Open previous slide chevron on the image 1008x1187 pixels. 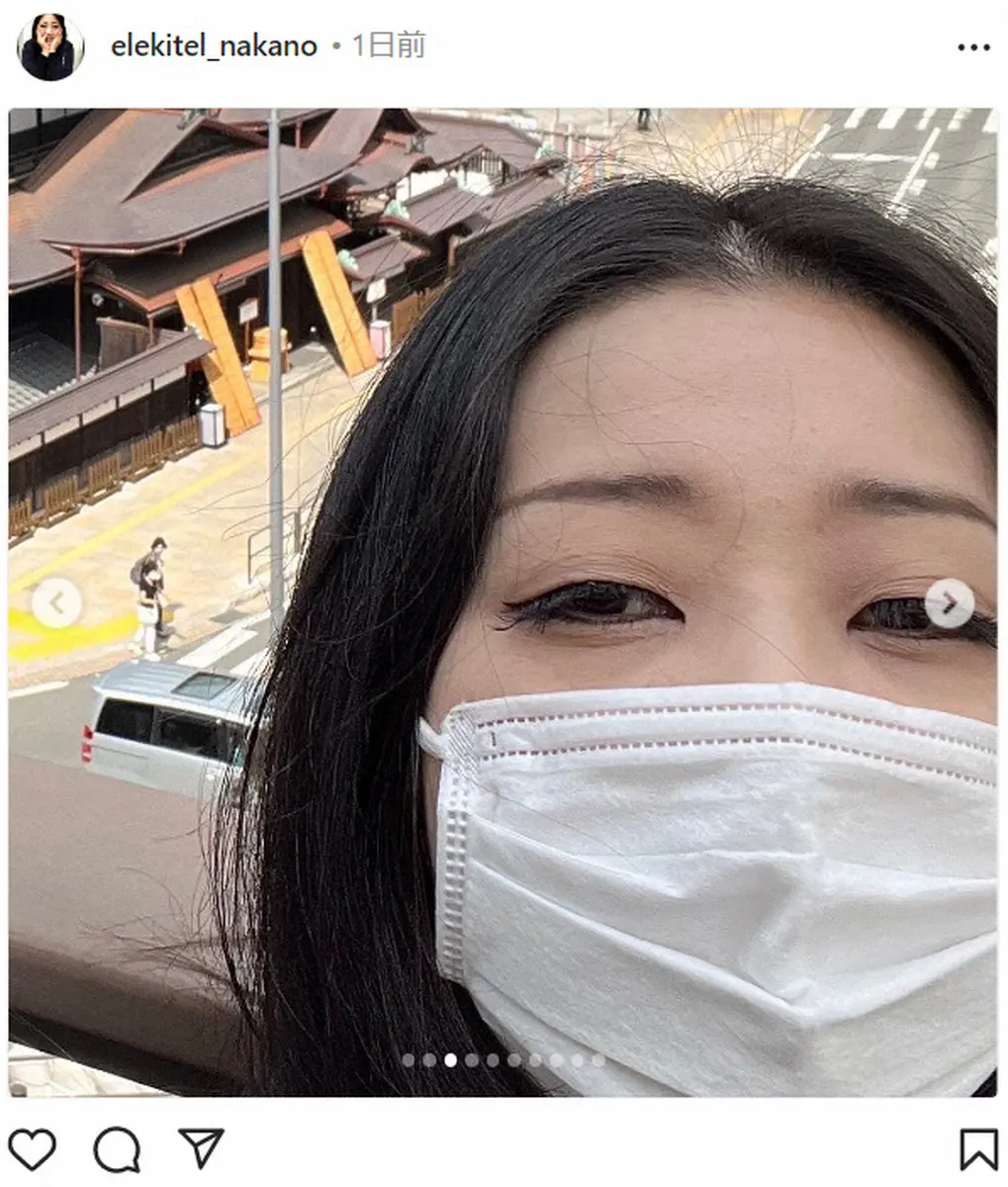pos(58,599)
